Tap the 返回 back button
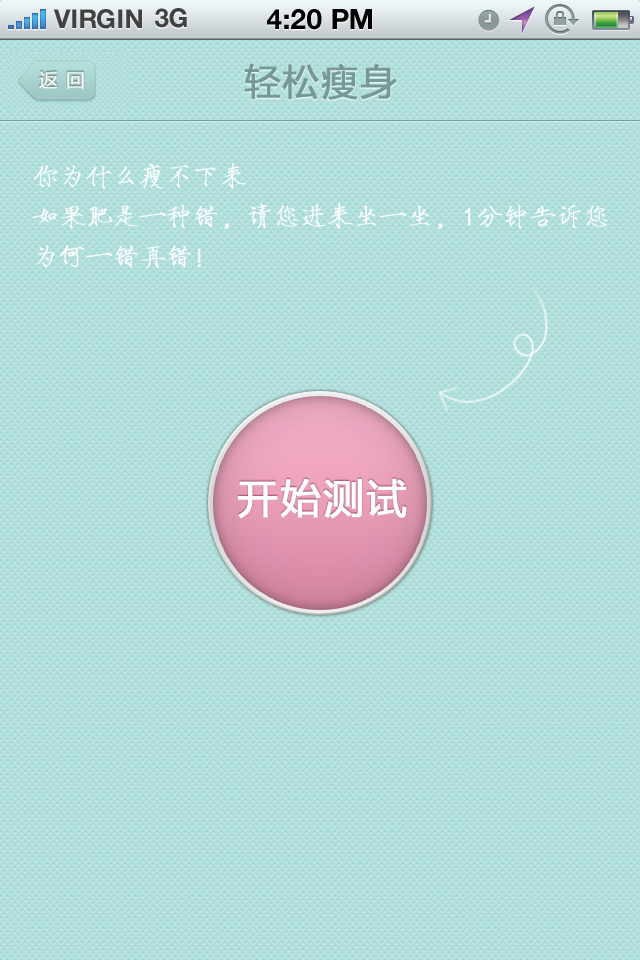640x960 pixels. 58,81
